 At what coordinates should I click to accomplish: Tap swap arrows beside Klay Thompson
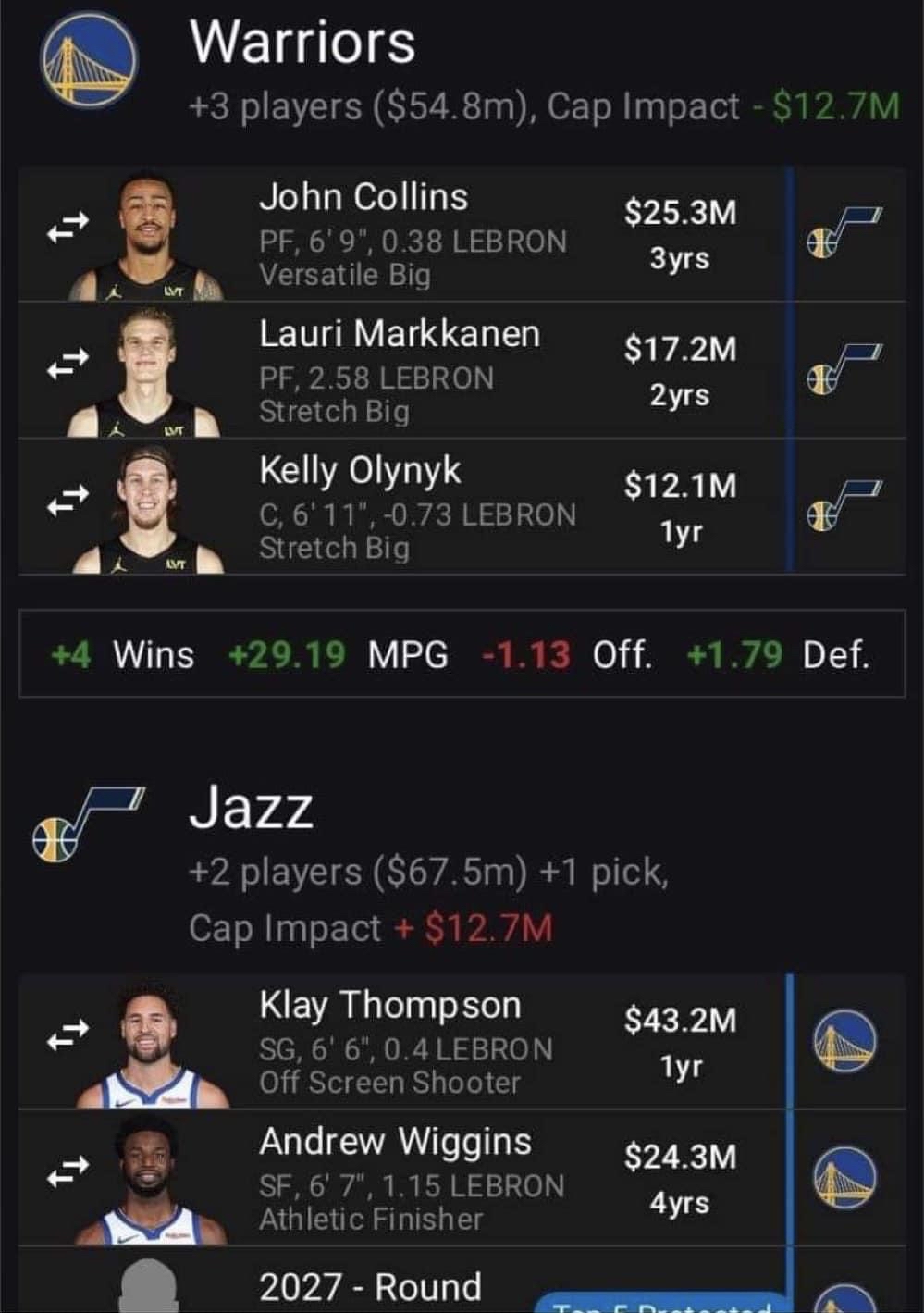[x=68, y=1034]
